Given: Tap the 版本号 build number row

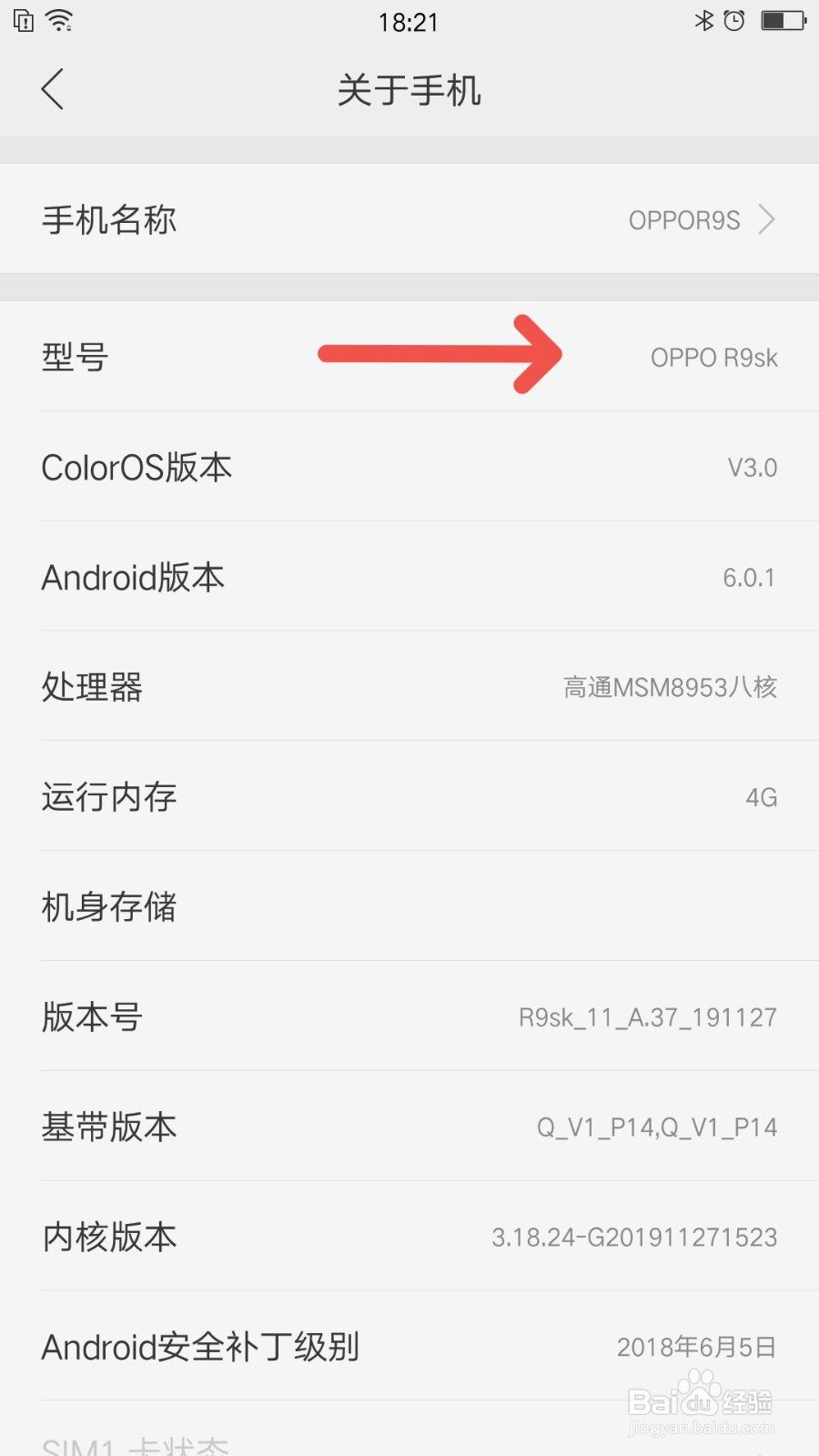Looking at the screenshot, I should pos(409,1017).
